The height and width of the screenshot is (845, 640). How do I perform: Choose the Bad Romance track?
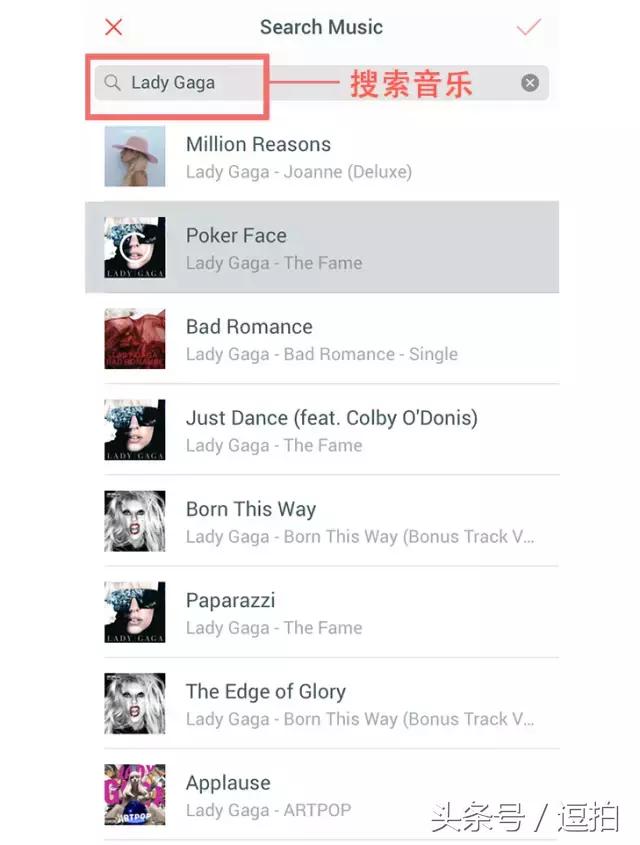click(x=320, y=339)
